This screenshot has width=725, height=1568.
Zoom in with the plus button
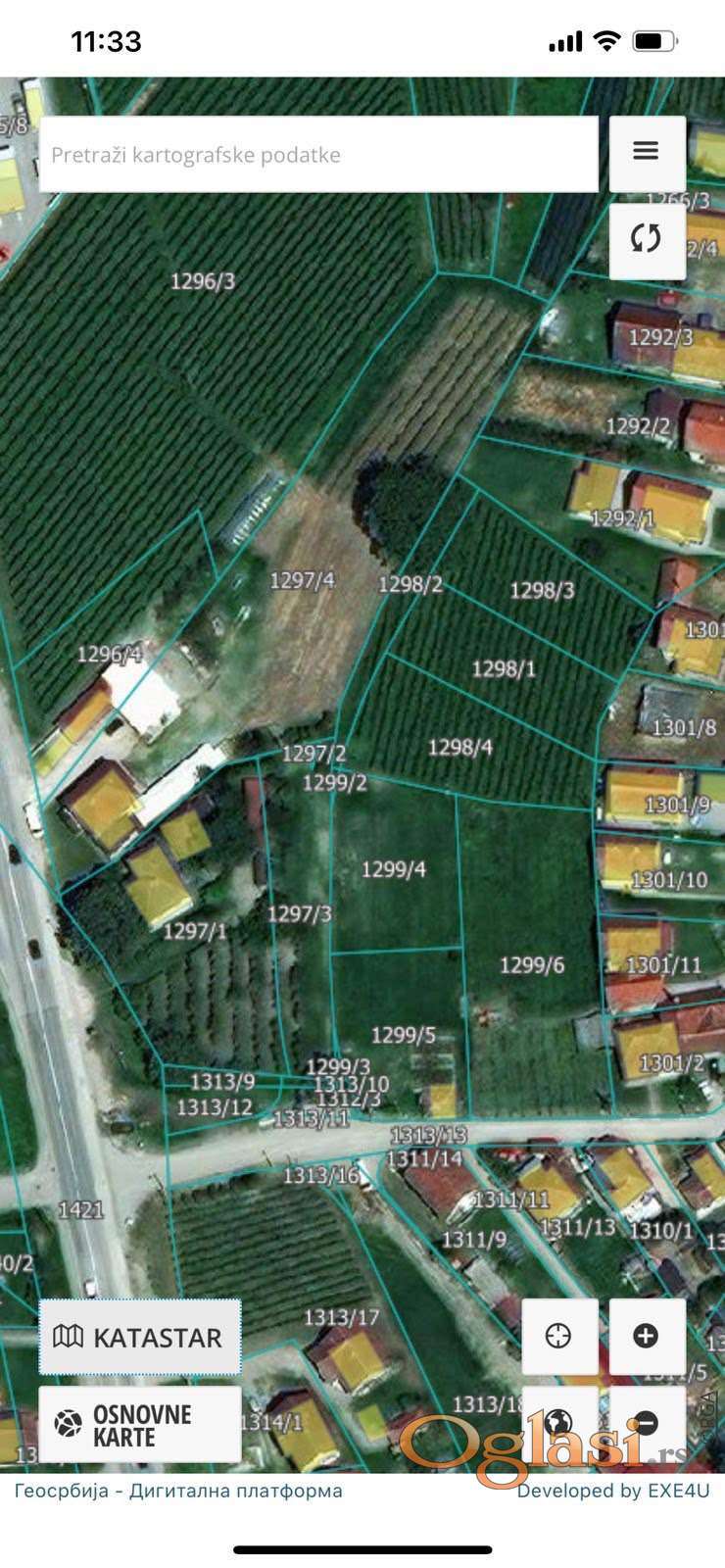click(646, 1336)
